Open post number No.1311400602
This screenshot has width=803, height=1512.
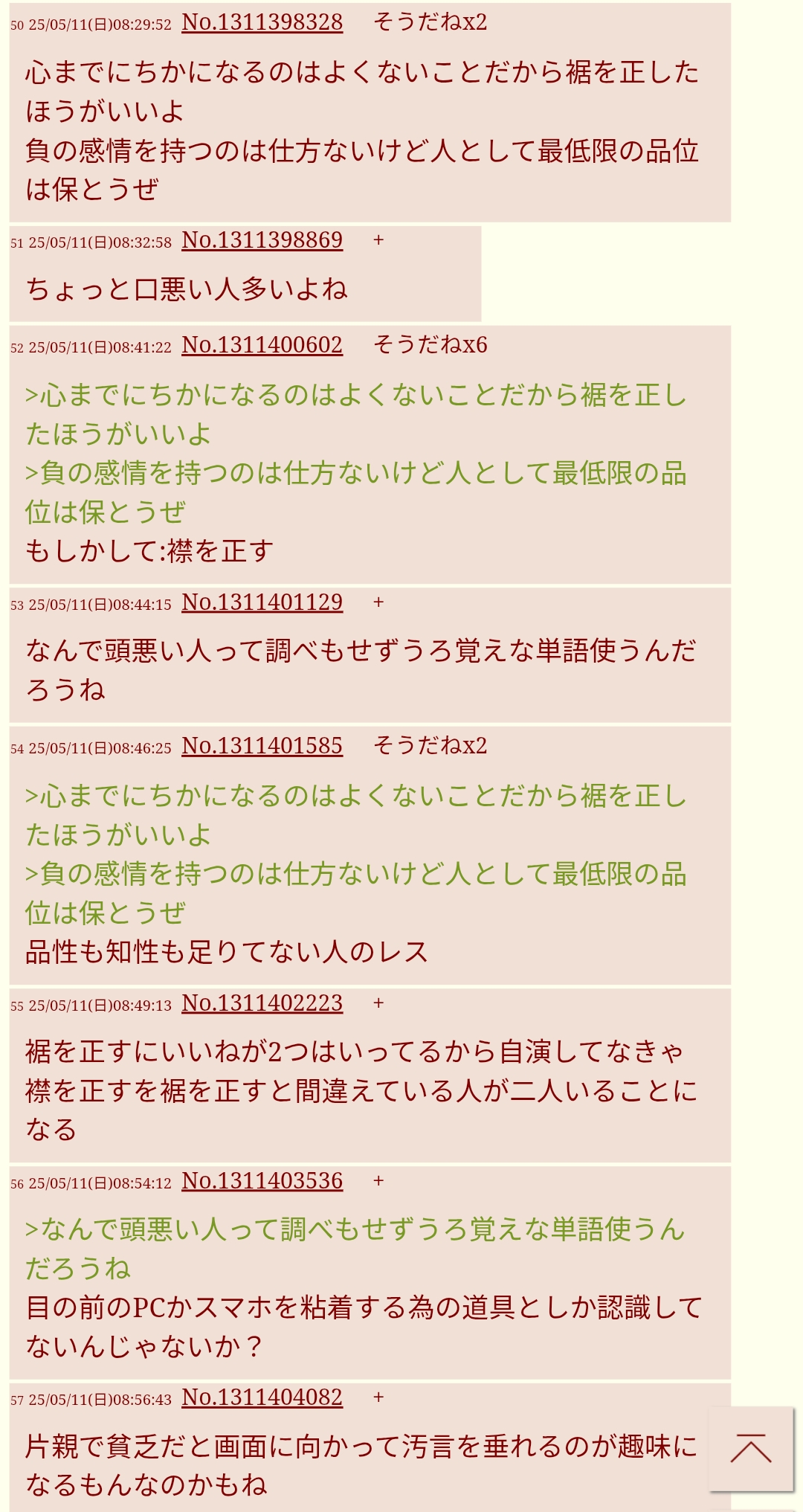tap(262, 345)
